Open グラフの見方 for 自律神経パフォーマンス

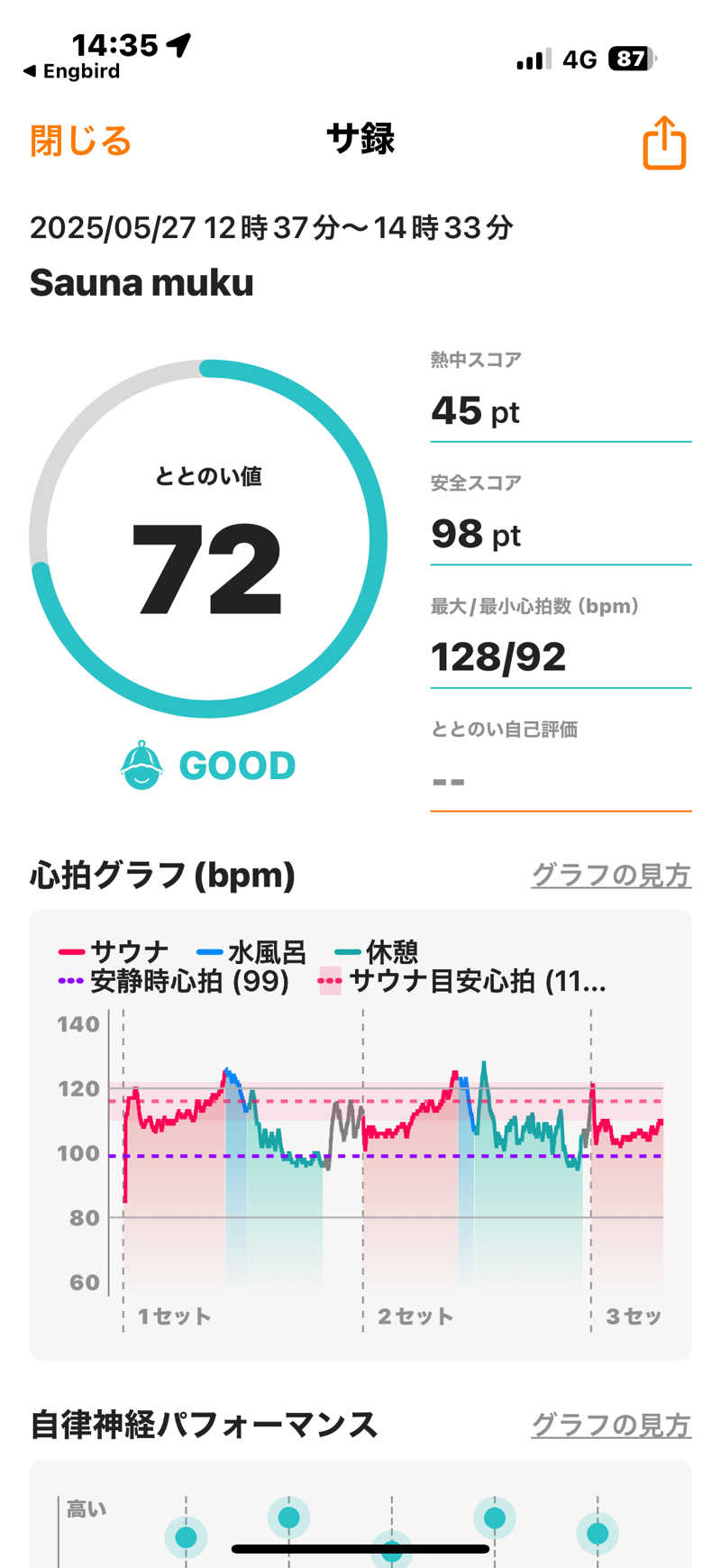(611, 1425)
